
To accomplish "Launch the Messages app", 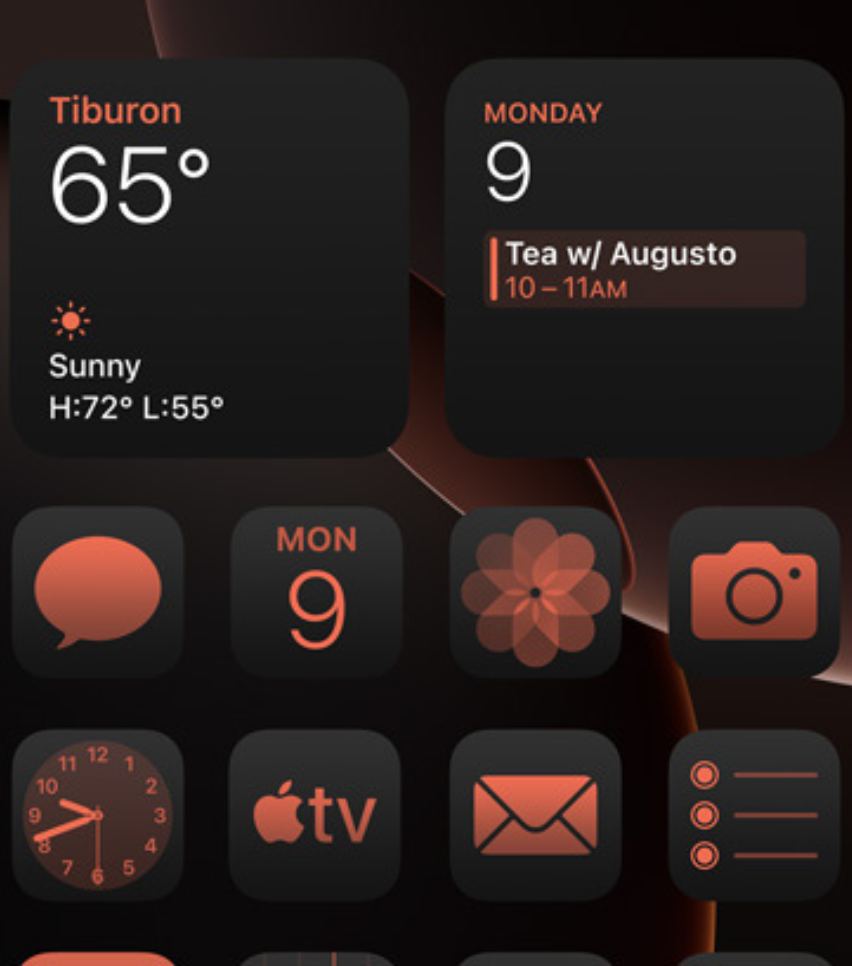I will pos(98,592).
